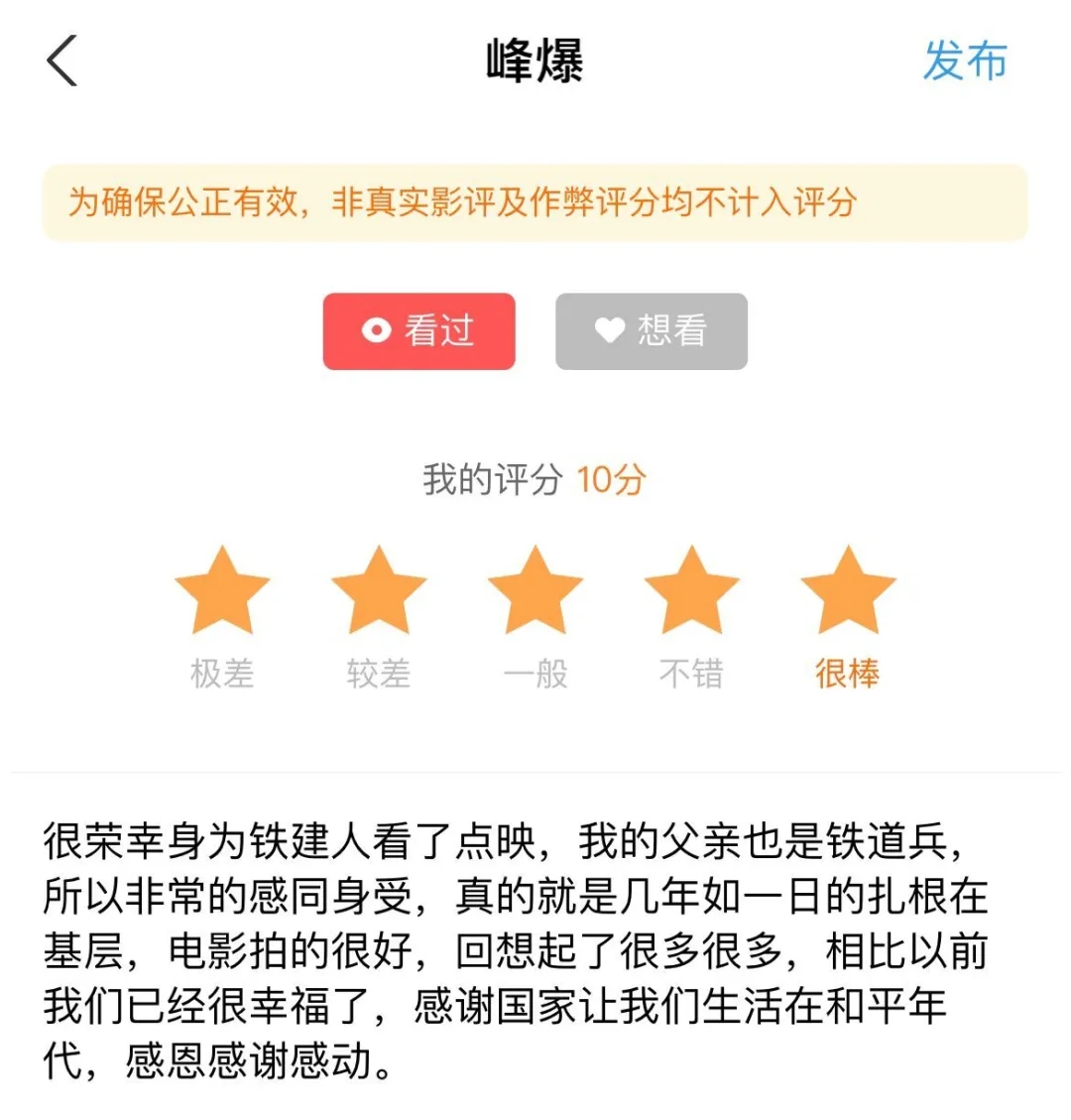The image size is (1071, 1120).
Task: Go back using the top-left arrow
Action: (x=62, y=61)
